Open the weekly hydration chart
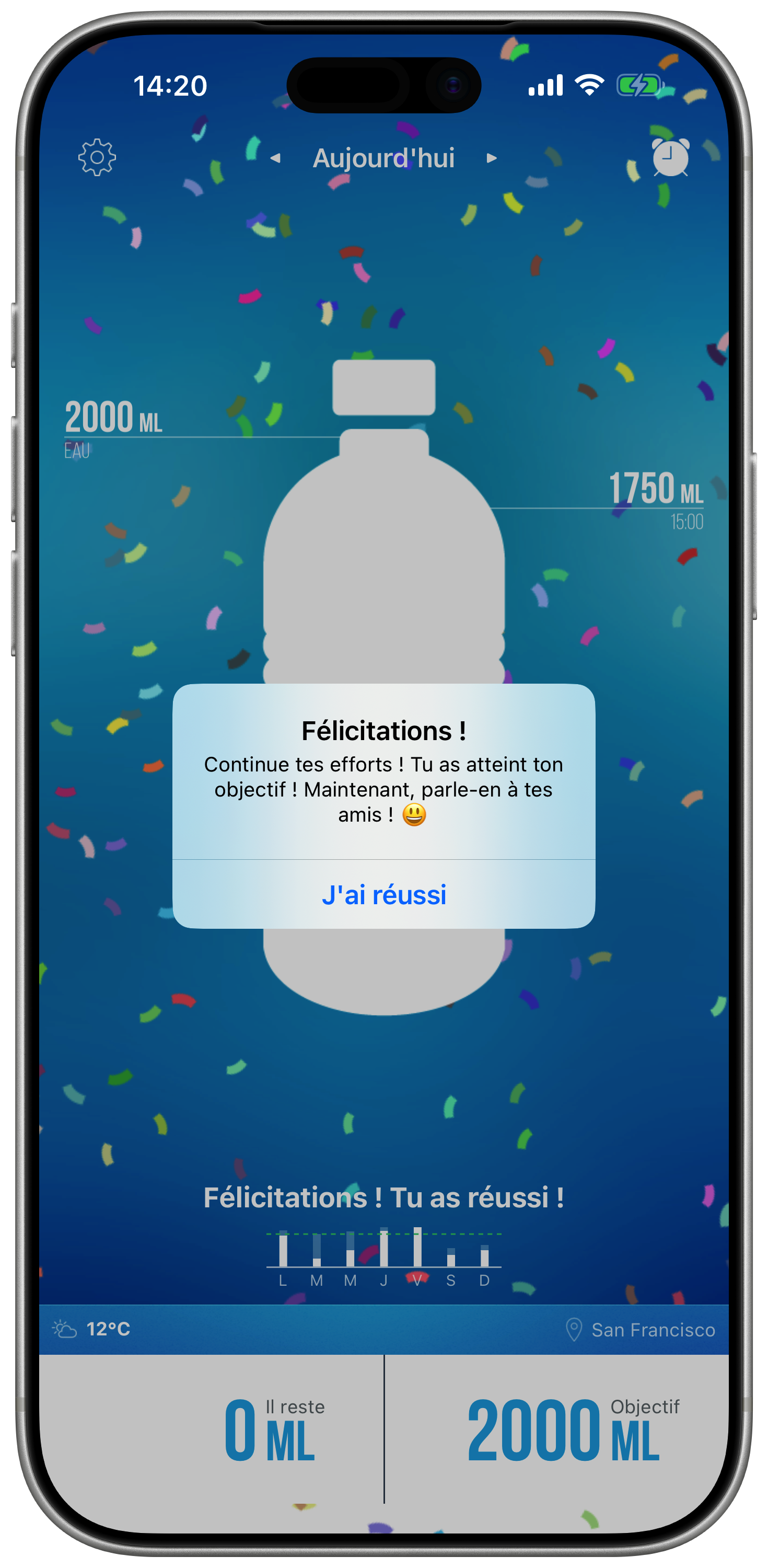The width and height of the screenshot is (768, 1568). coord(383,1257)
